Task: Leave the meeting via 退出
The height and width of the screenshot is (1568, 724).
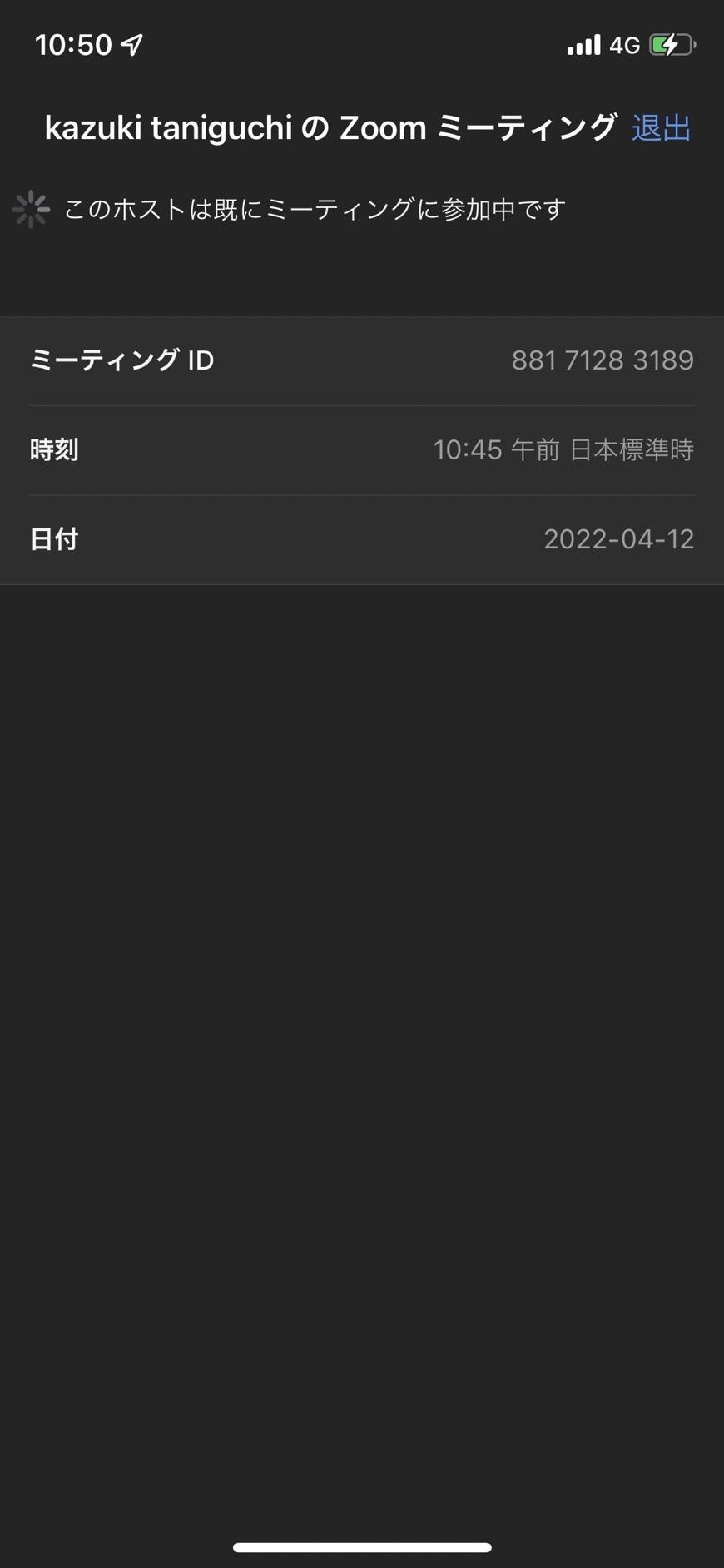Action: coord(662,128)
